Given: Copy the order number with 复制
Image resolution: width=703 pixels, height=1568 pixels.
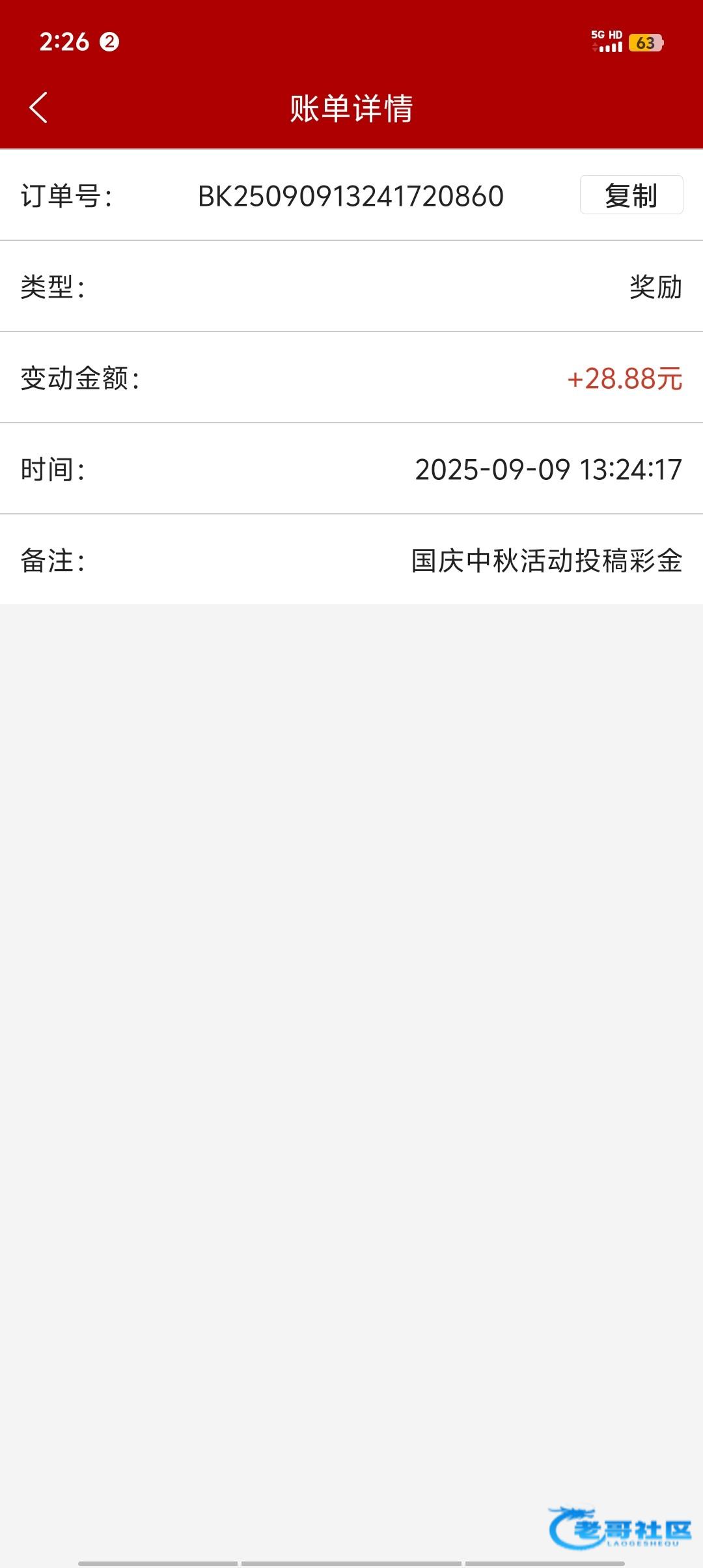Looking at the screenshot, I should click(631, 195).
